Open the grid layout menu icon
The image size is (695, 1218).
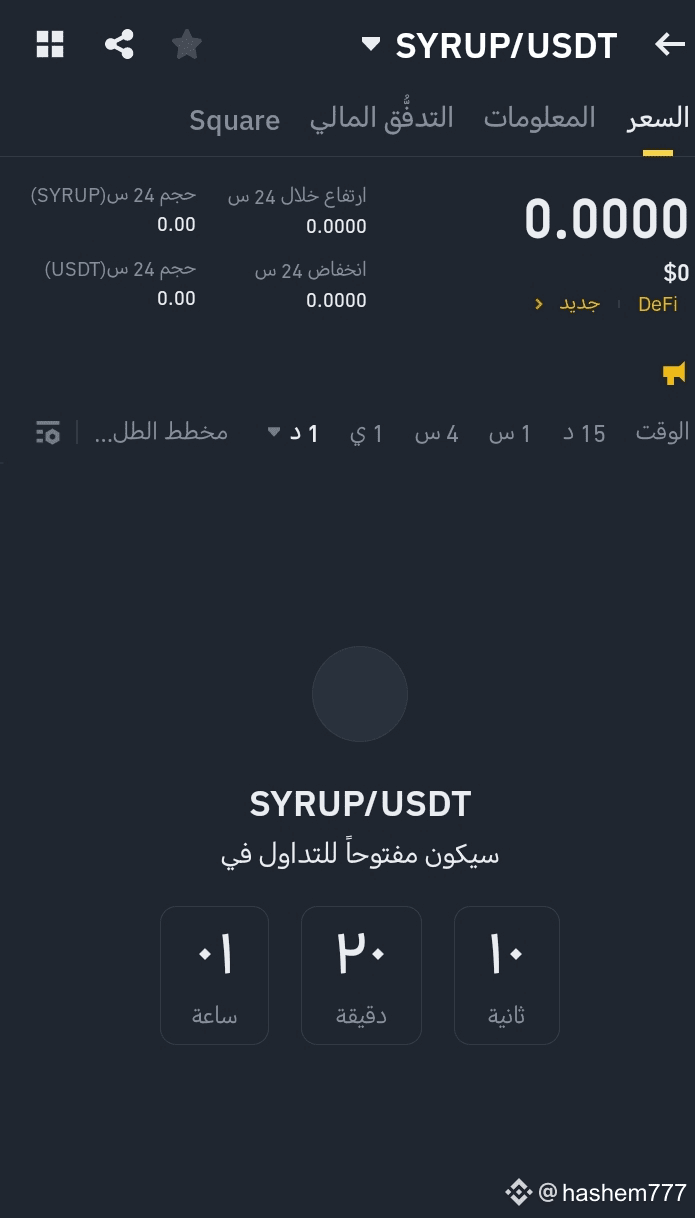pyautogui.click(x=50, y=44)
